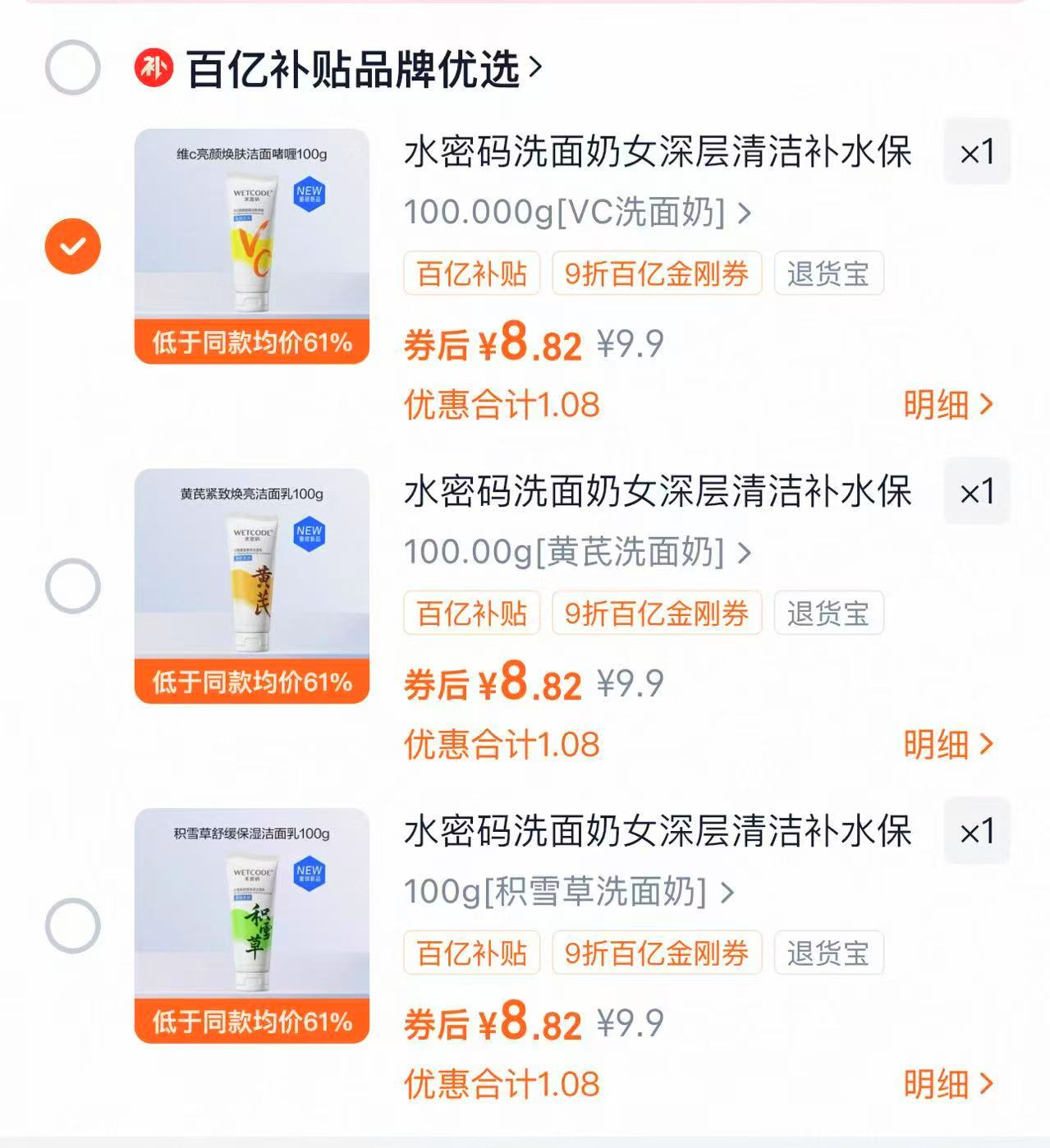The width and height of the screenshot is (1050, 1148).
Task: Click the ×1 quantity indicator of VC cleanser
Action: click(x=977, y=153)
